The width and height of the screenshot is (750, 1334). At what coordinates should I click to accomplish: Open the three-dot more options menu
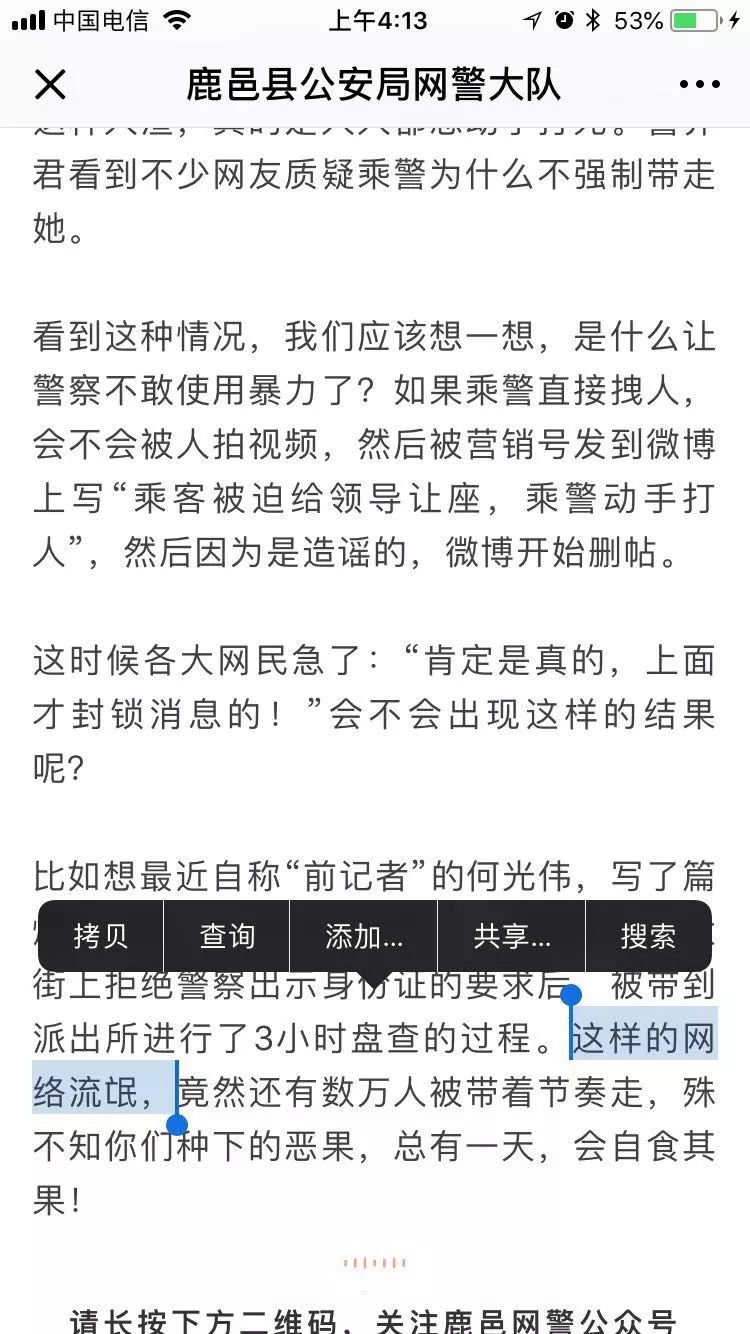699,85
